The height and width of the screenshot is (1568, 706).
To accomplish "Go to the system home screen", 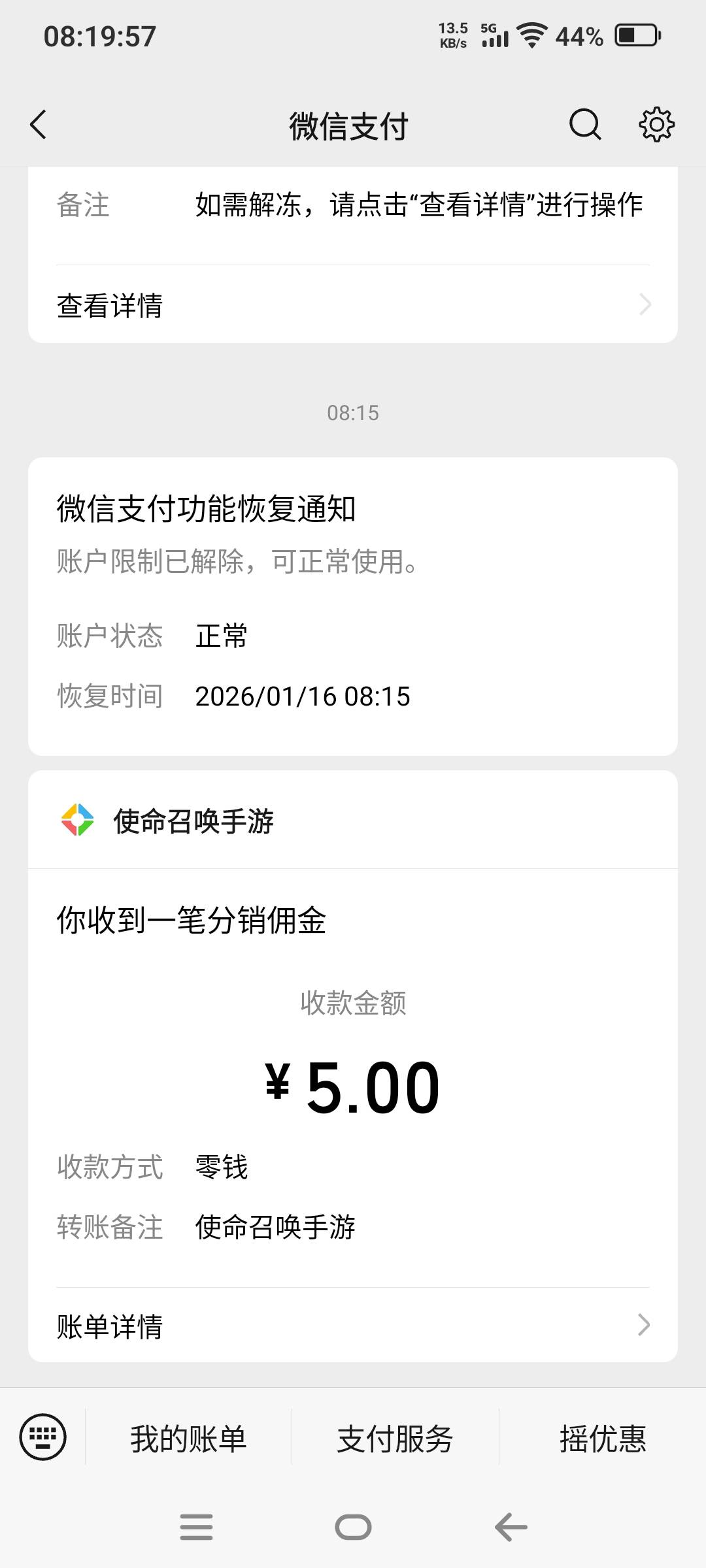I will click(353, 1527).
